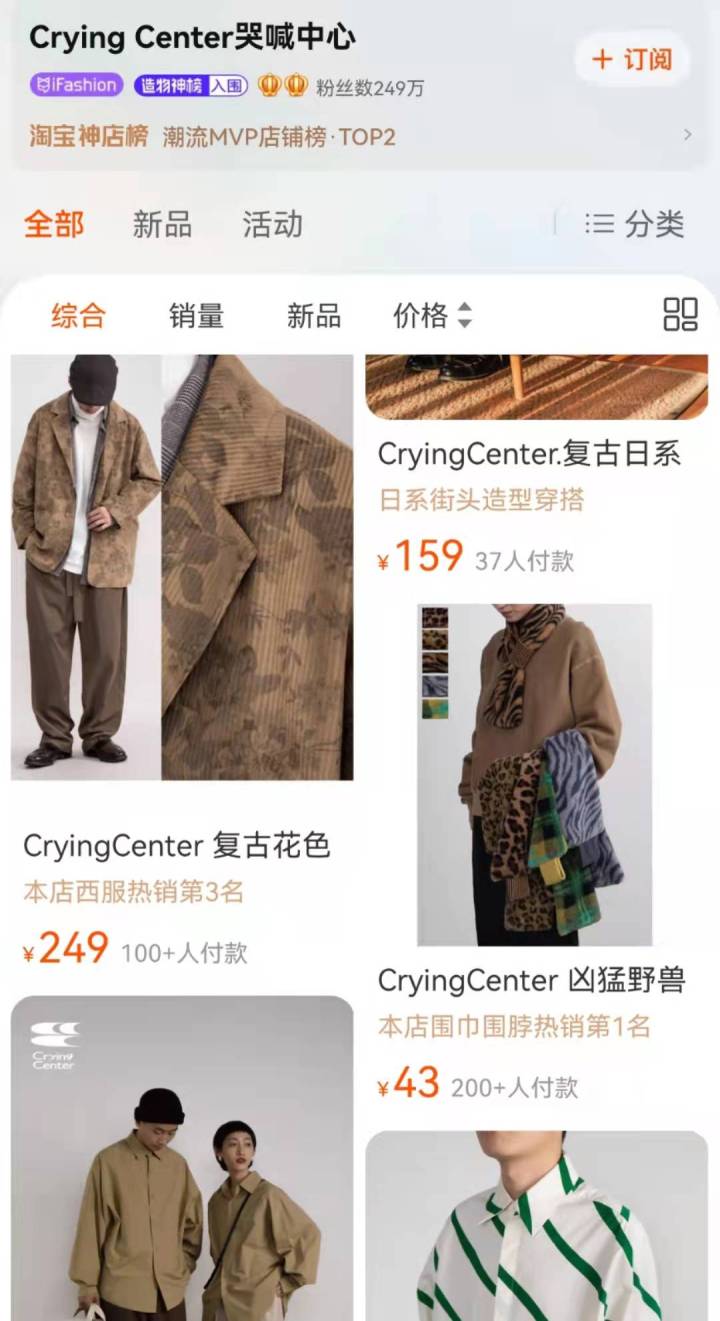Switch to the 活动 tab
The height and width of the screenshot is (1321, 720).
tap(272, 224)
